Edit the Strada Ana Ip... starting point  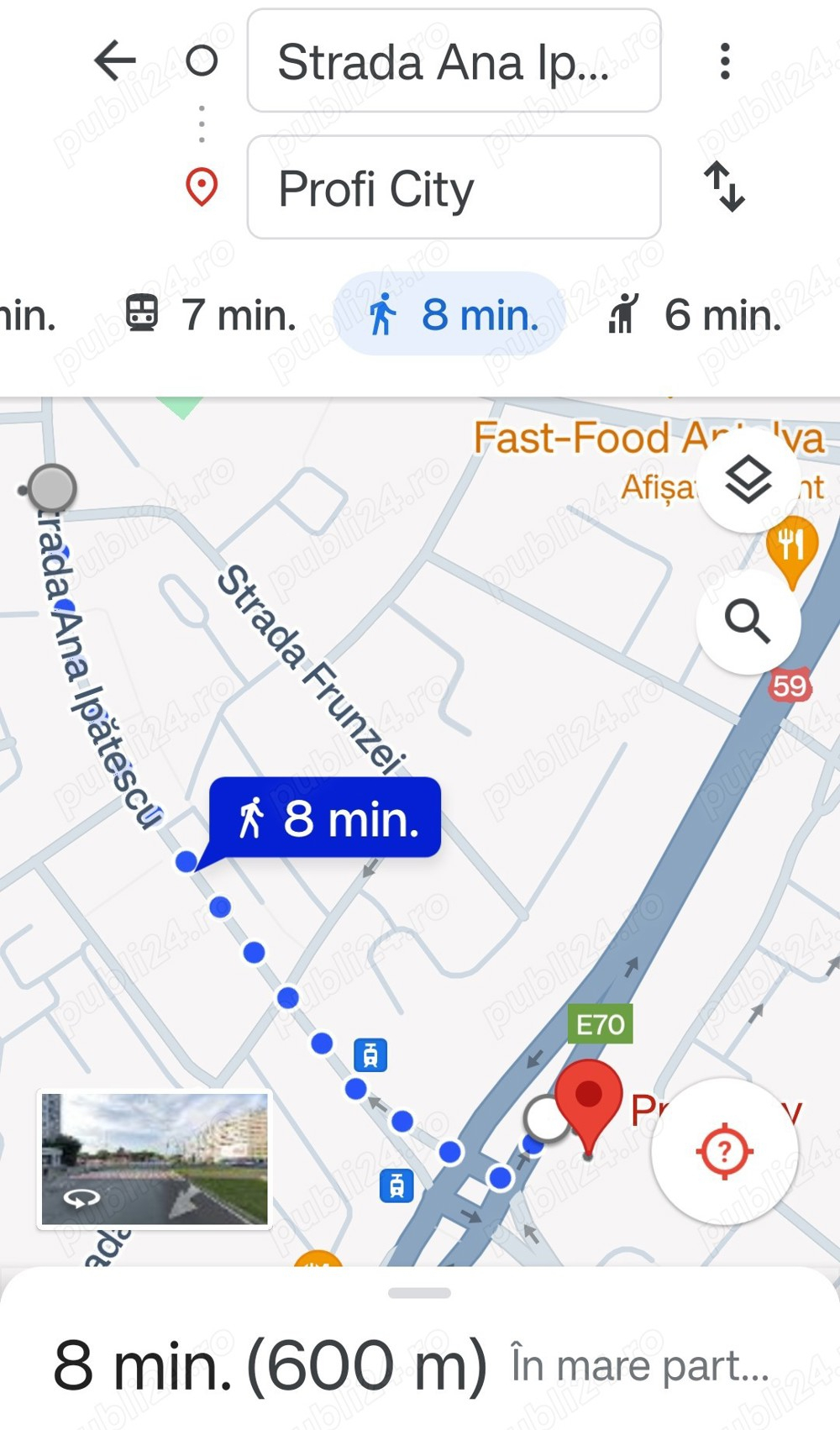pyautogui.click(x=454, y=61)
